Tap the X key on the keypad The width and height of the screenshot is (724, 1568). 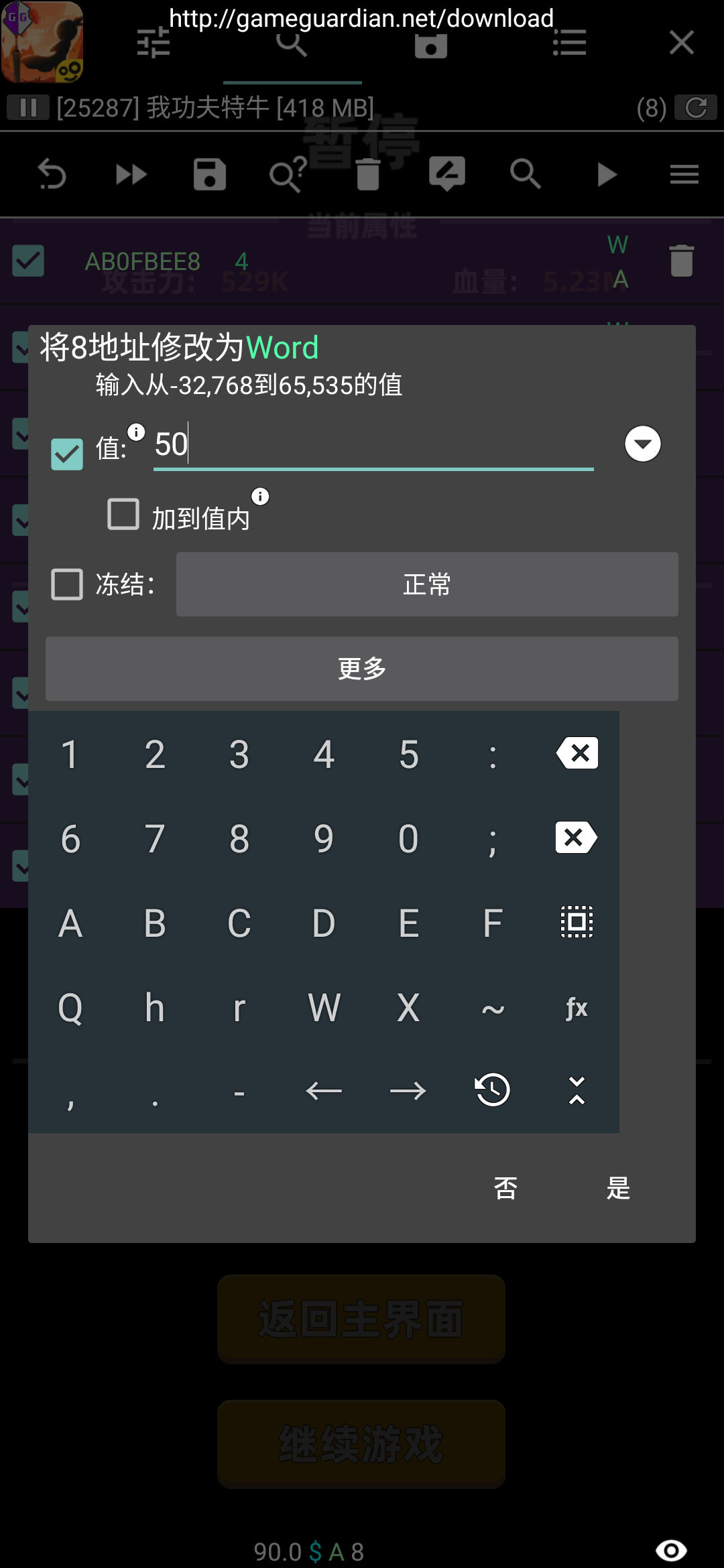[408, 1008]
